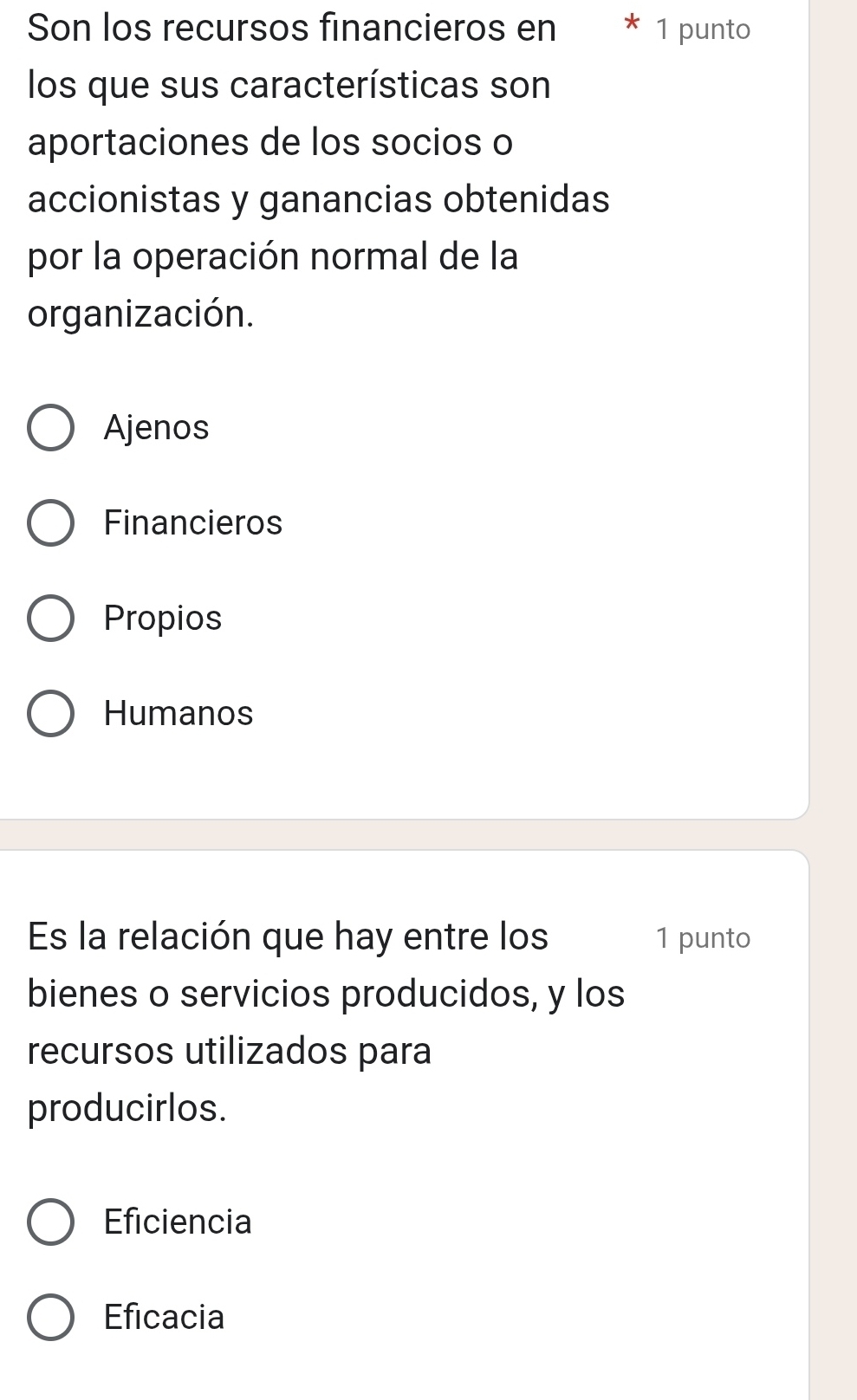Select Eficiencia for the second question
This screenshot has height=1400, width=857.
click(x=50, y=1222)
